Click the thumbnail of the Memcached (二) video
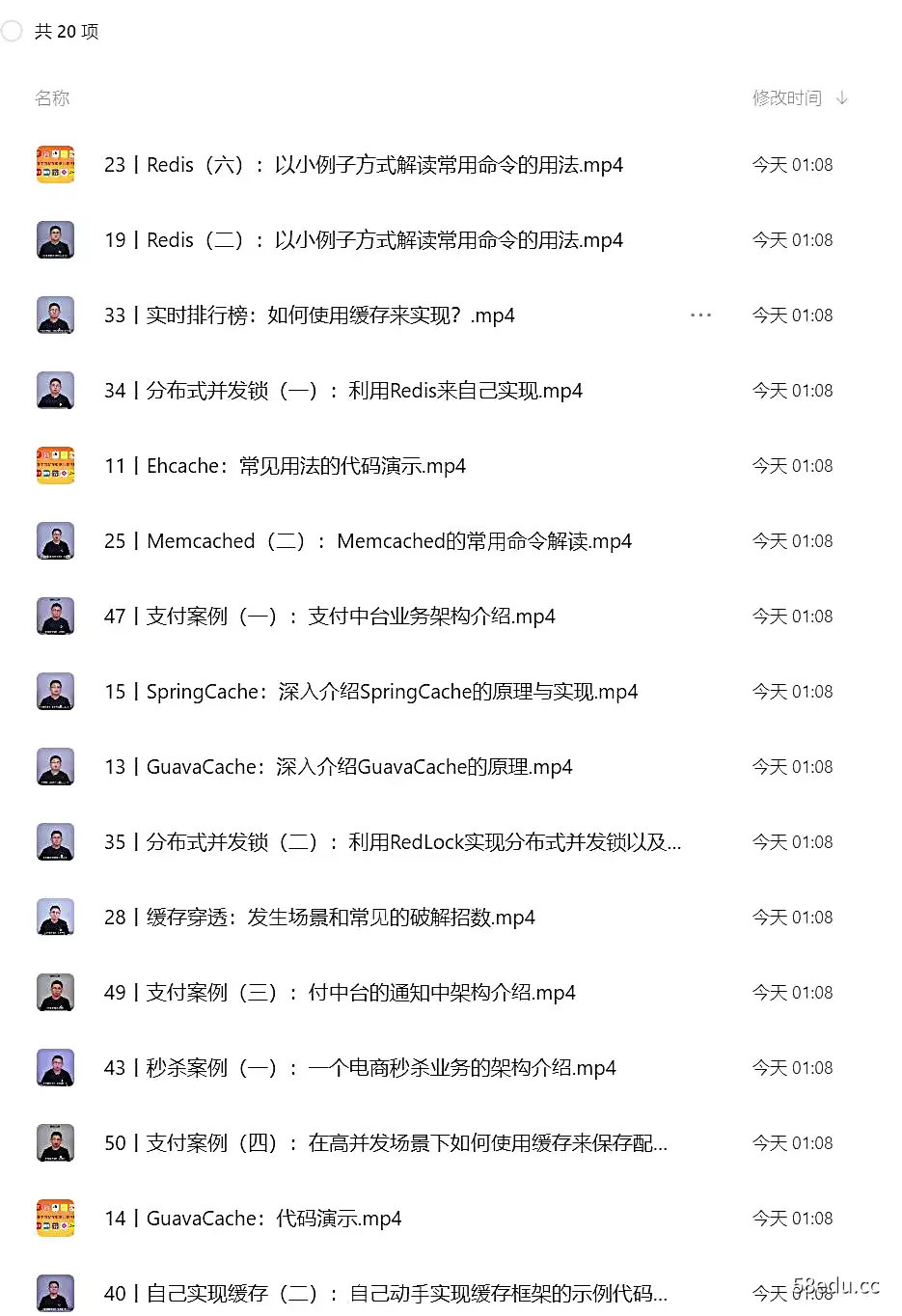The width and height of the screenshot is (902, 1316). (x=55, y=540)
